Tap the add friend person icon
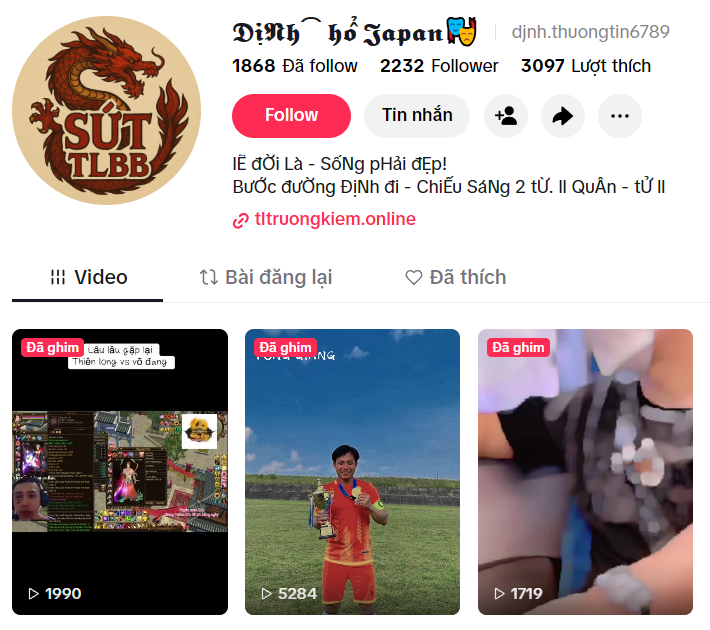This screenshot has height=630, width=710. (506, 116)
